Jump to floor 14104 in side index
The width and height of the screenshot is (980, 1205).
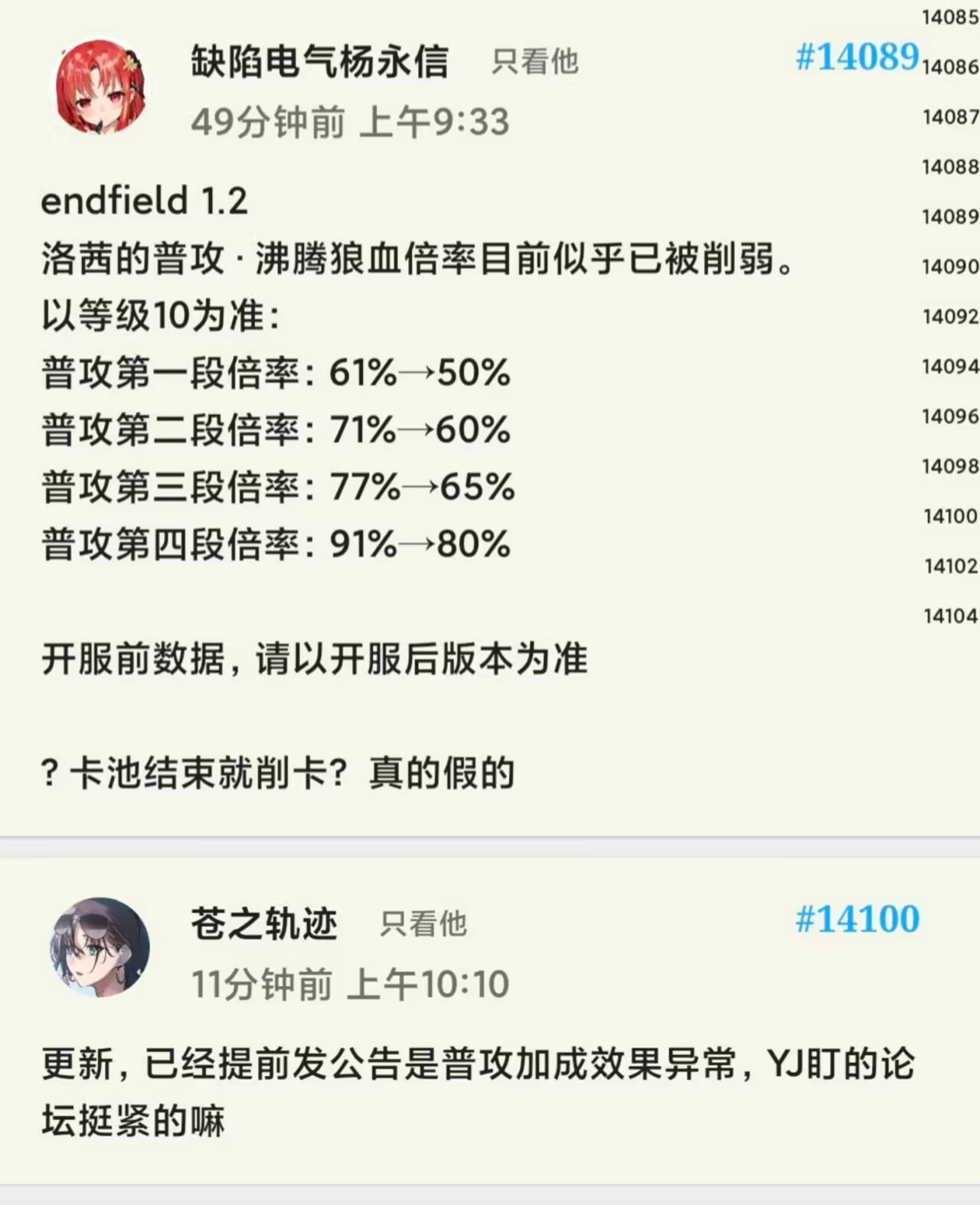pos(950,616)
